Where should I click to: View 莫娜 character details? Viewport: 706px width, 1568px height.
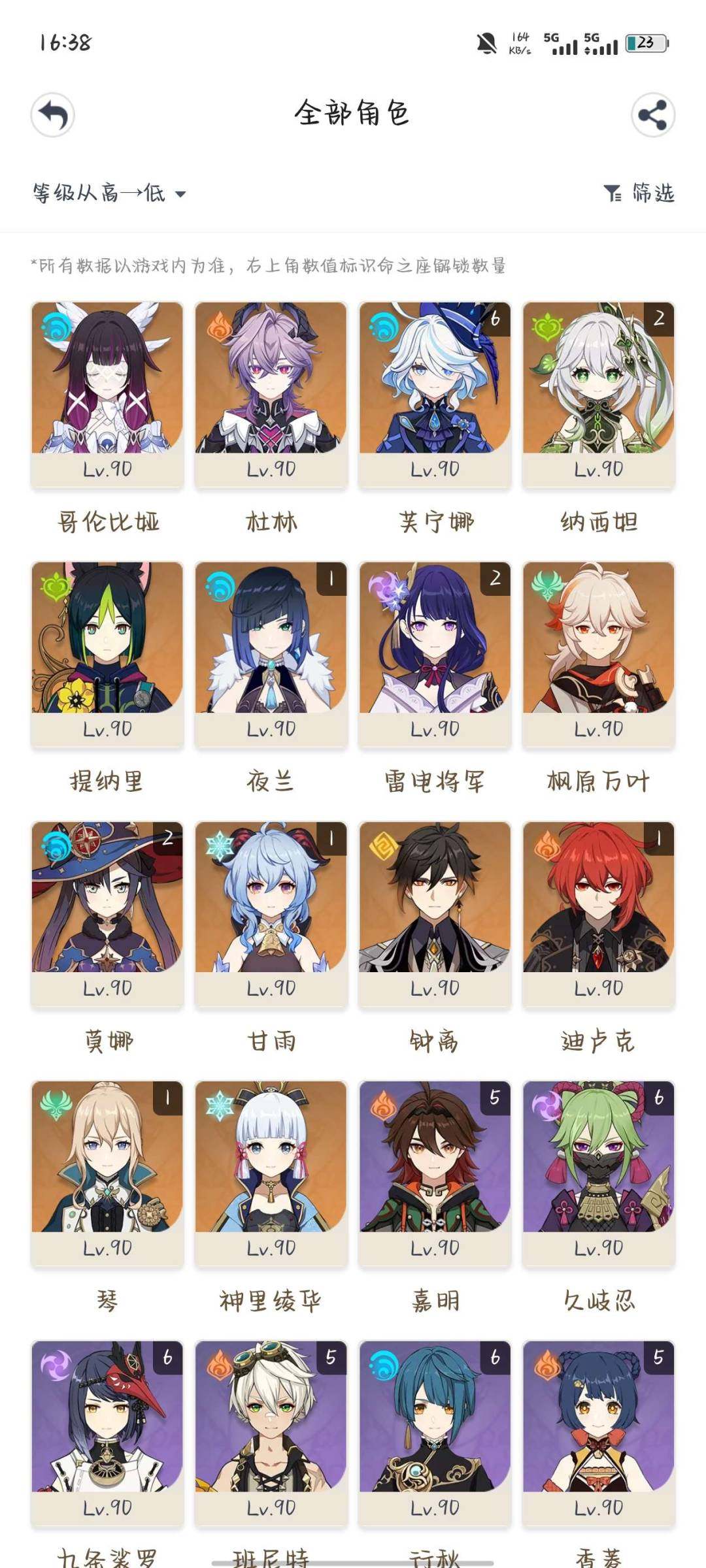pos(107,912)
